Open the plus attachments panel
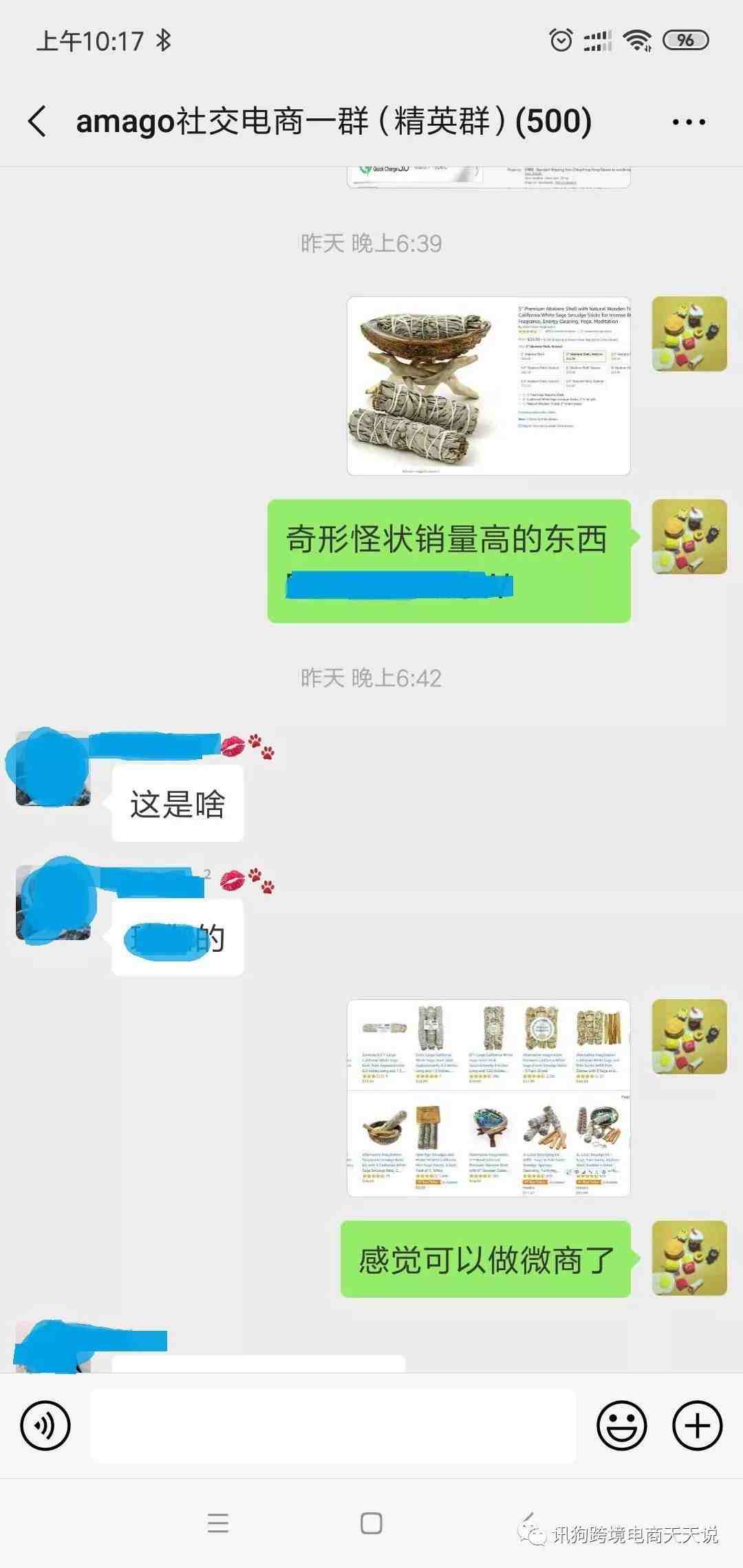Viewport: 743px width, 1568px height. point(697,1426)
